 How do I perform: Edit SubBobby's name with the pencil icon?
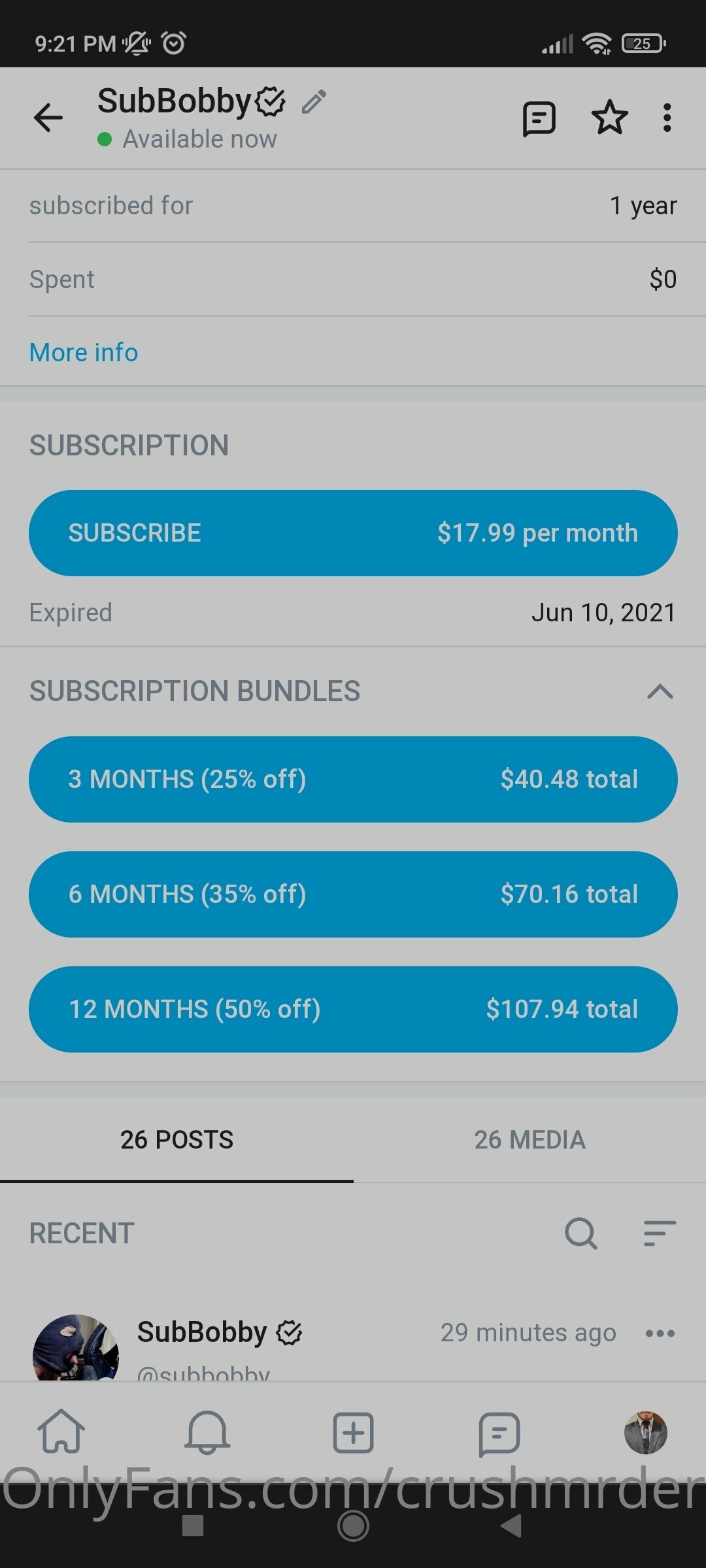[x=314, y=102]
